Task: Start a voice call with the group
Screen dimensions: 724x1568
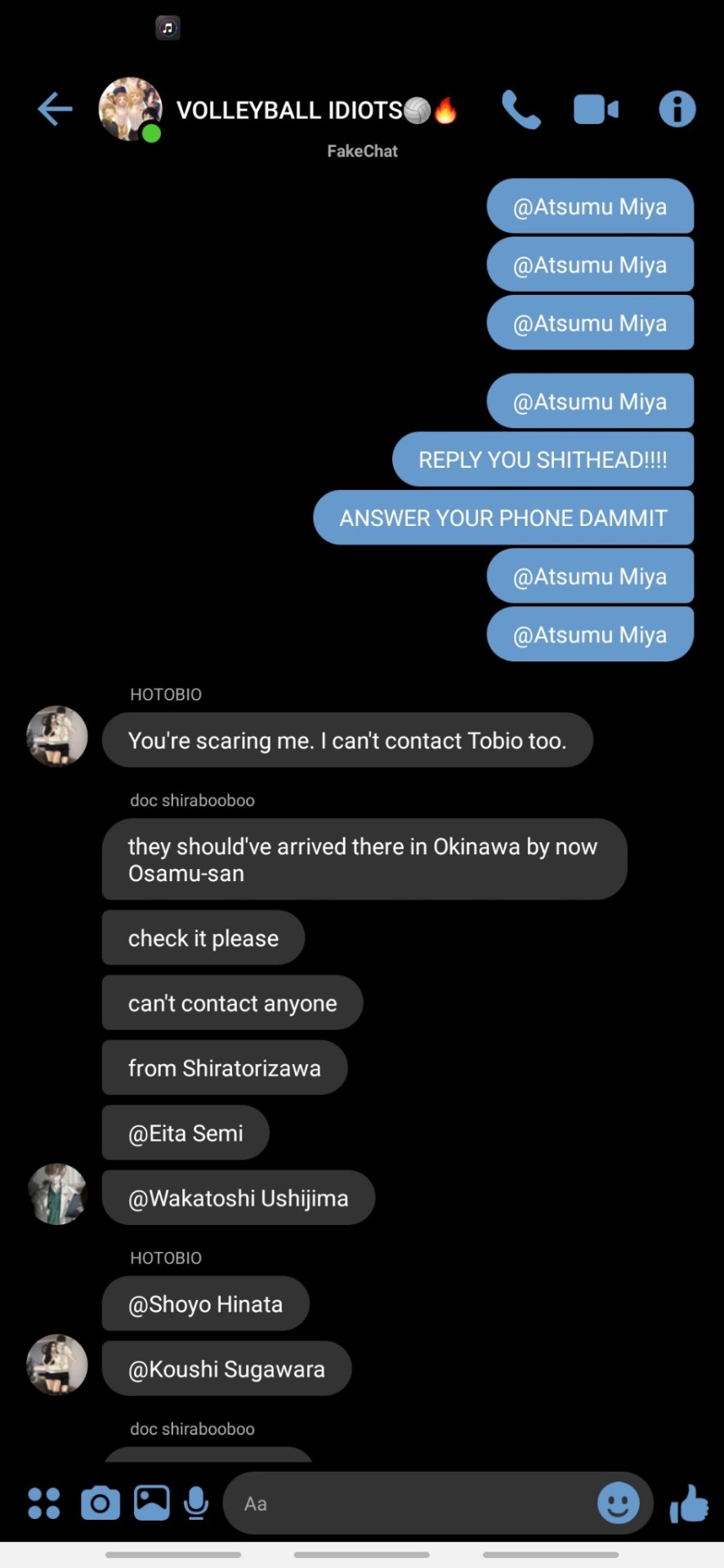Action: click(x=521, y=109)
